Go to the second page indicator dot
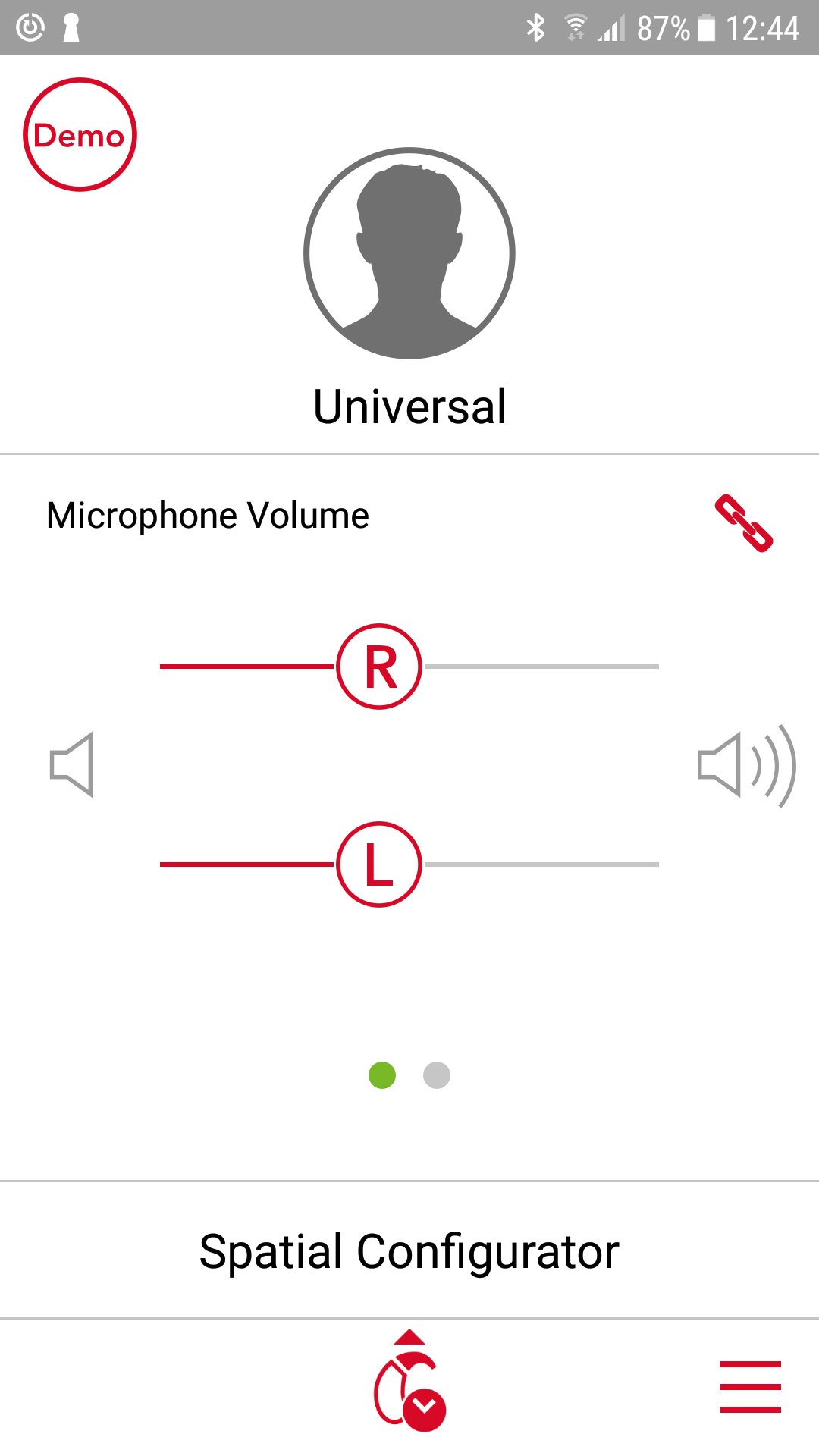The image size is (819, 1456). coord(437,1075)
